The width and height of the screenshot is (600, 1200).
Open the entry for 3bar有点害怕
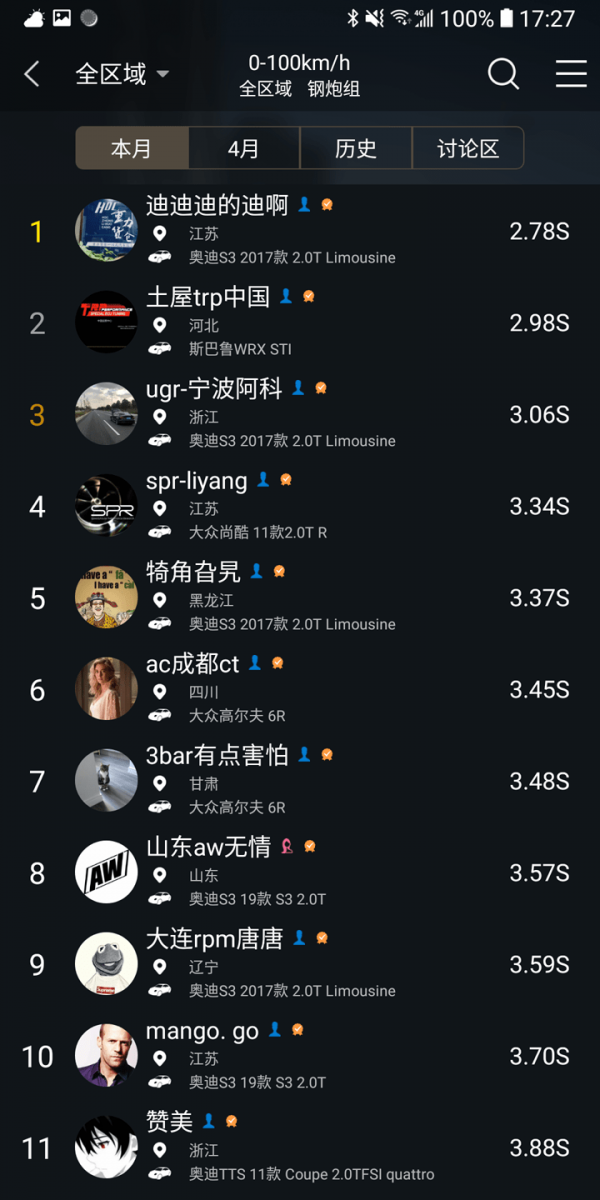pyautogui.click(x=300, y=781)
